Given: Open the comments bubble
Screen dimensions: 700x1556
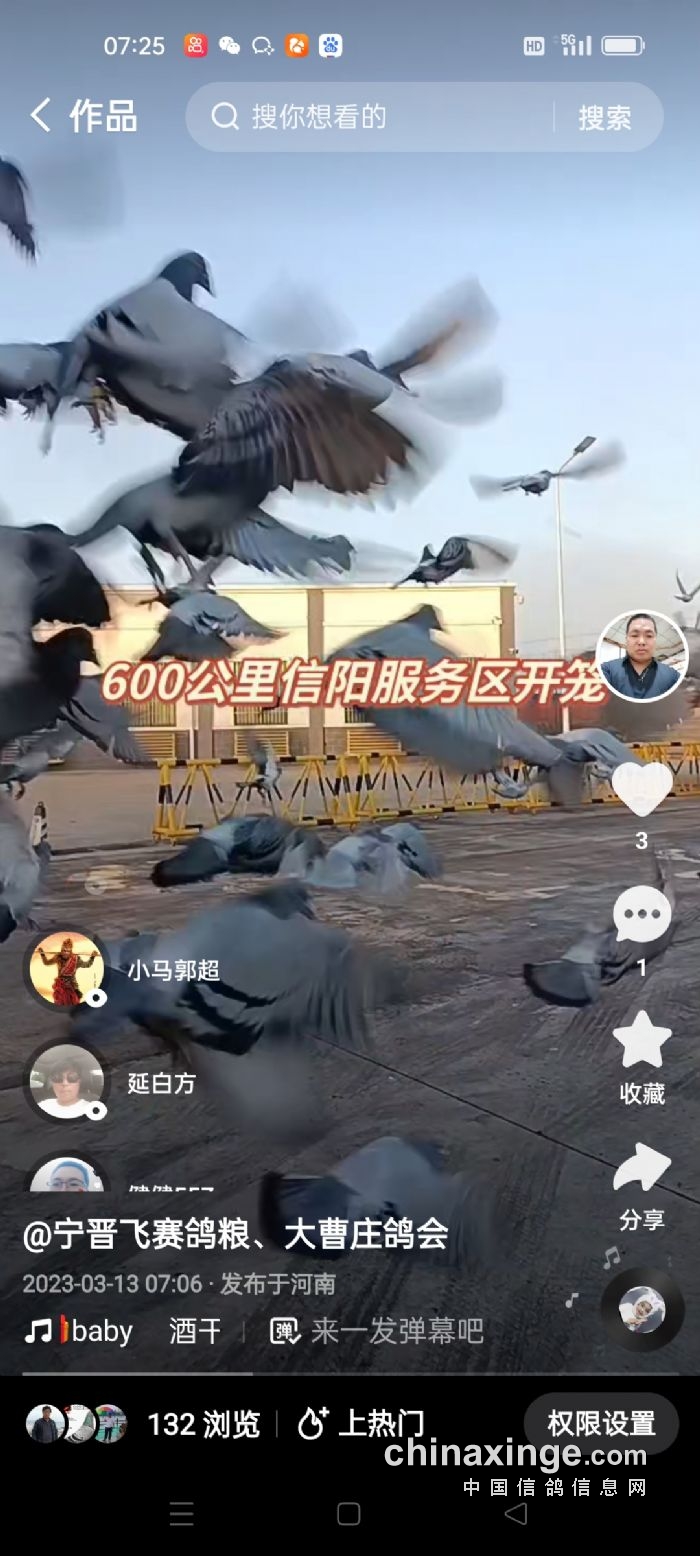Looking at the screenshot, I should [641, 915].
